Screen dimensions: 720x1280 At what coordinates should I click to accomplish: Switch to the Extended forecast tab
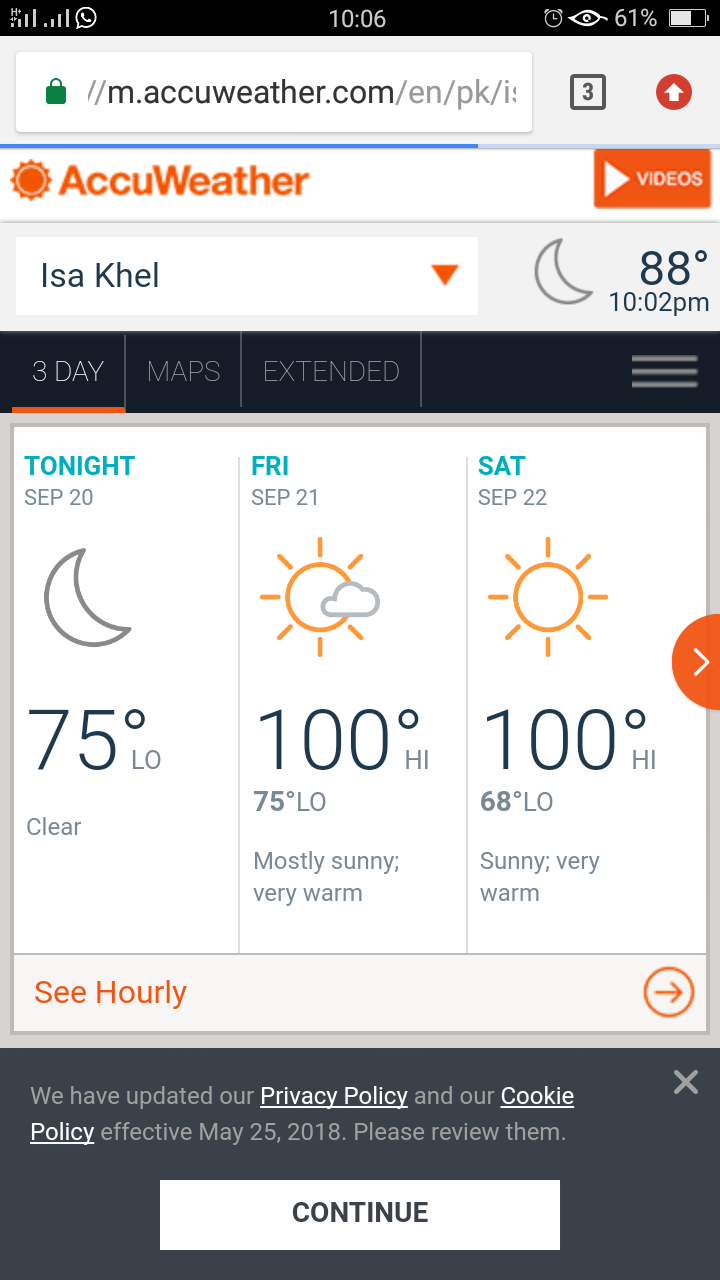tap(331, 371)
